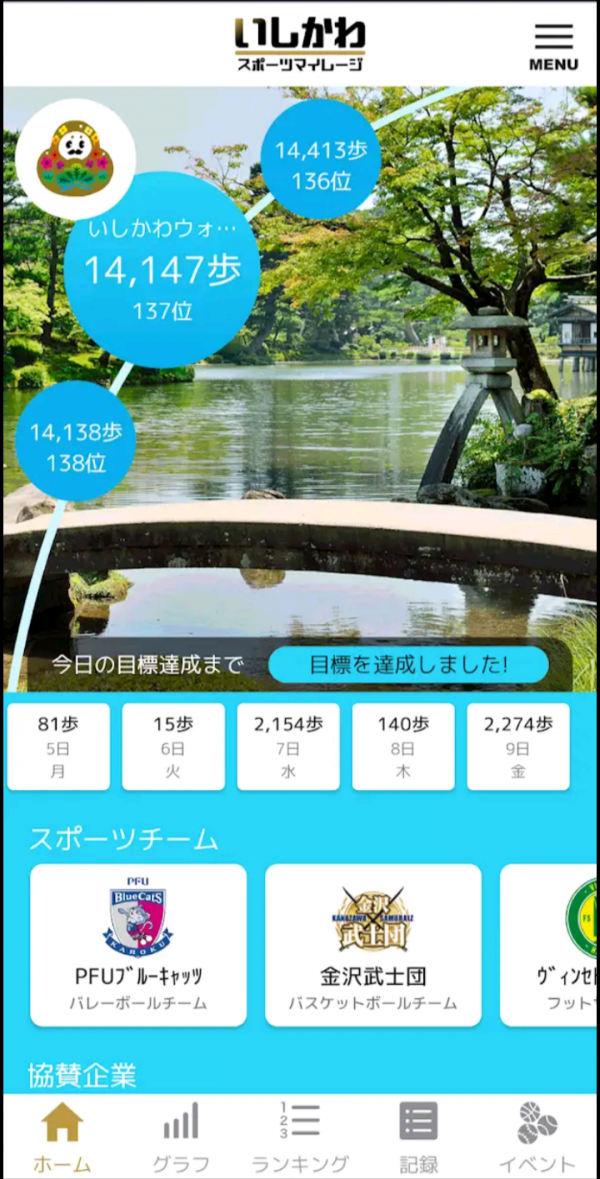Open the MENU hamburger button
Viewport: 600px width, 1179px height.
[553, 46]
